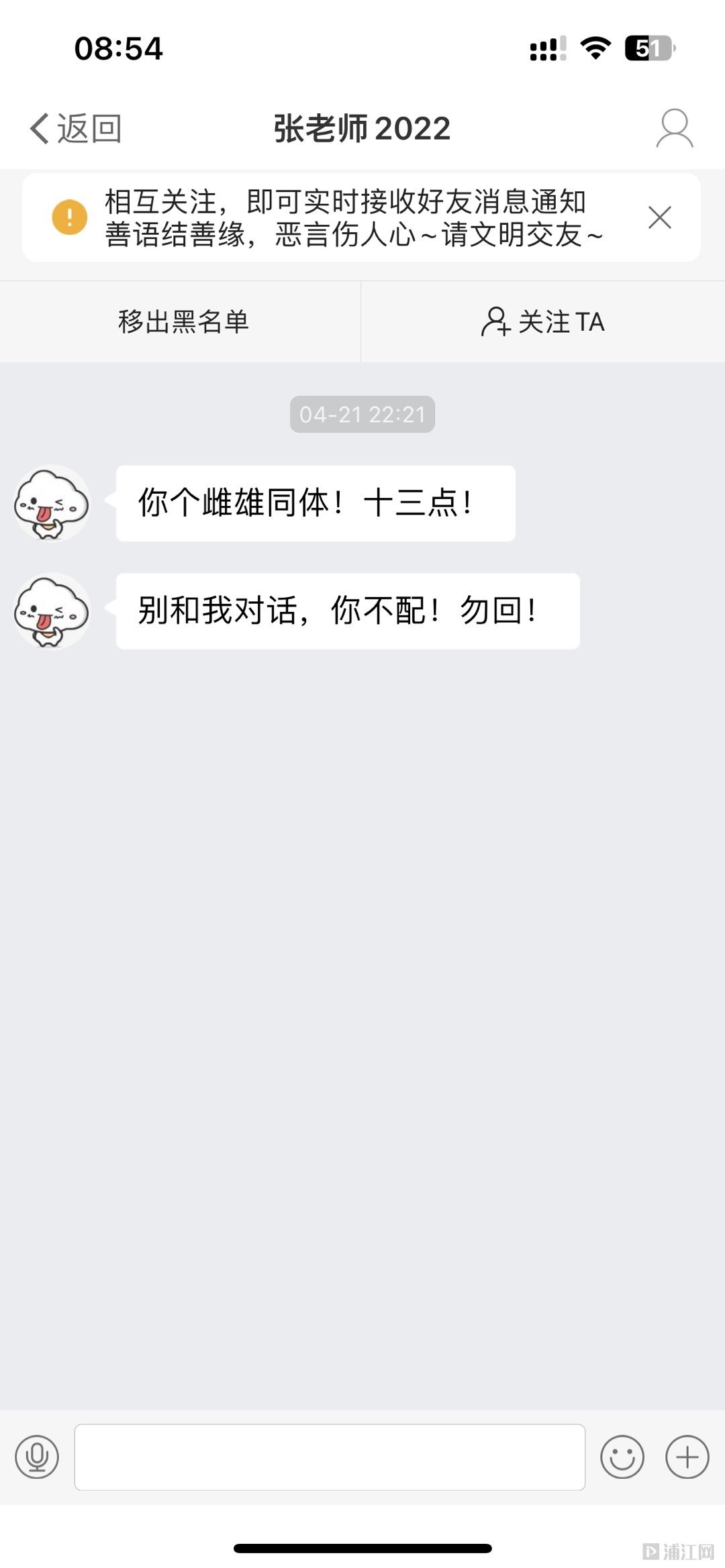
Task: Open the plus attachments menu
Action: (687, 1457)
